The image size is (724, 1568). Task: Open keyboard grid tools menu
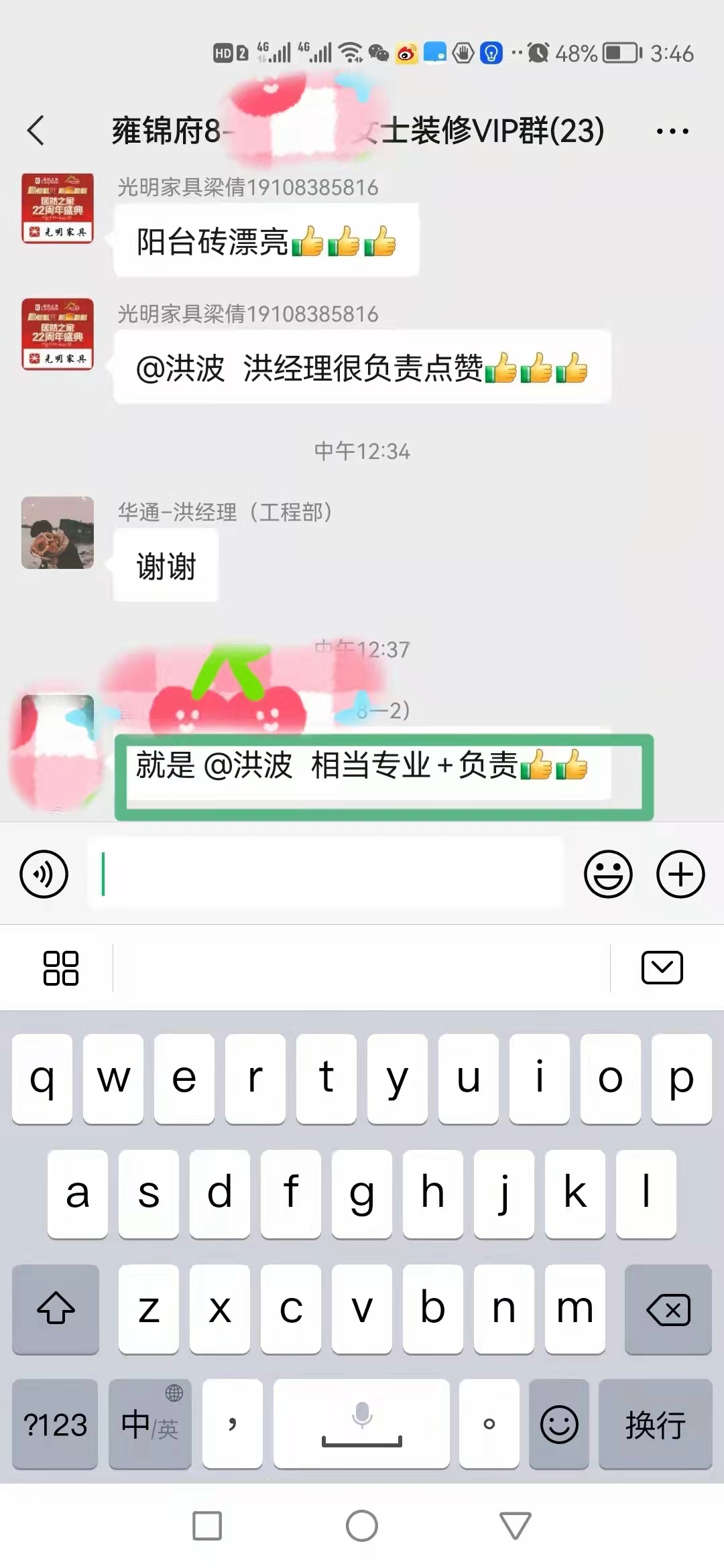point(60,968)
